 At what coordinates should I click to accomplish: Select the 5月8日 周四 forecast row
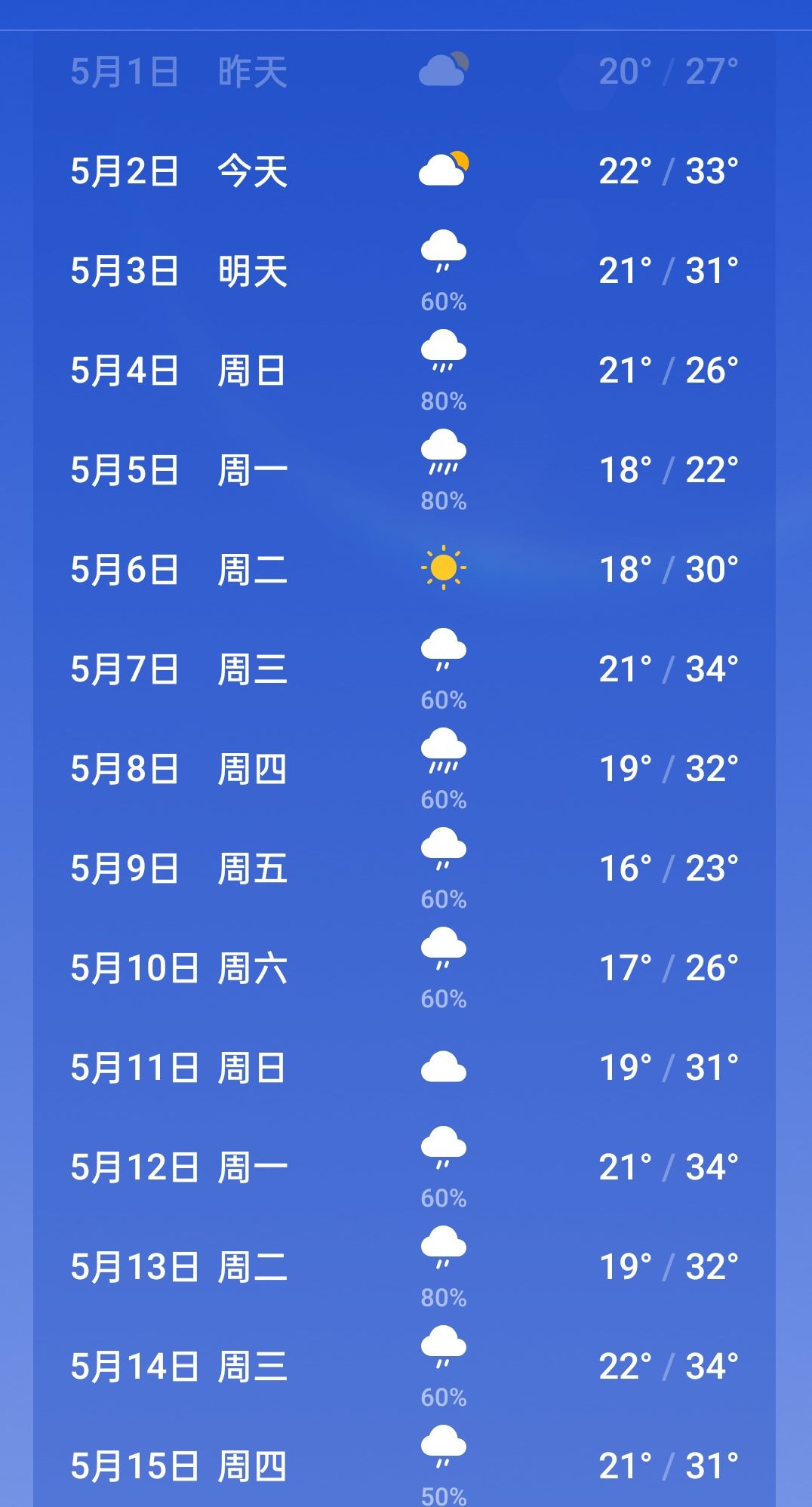(404, 769)
